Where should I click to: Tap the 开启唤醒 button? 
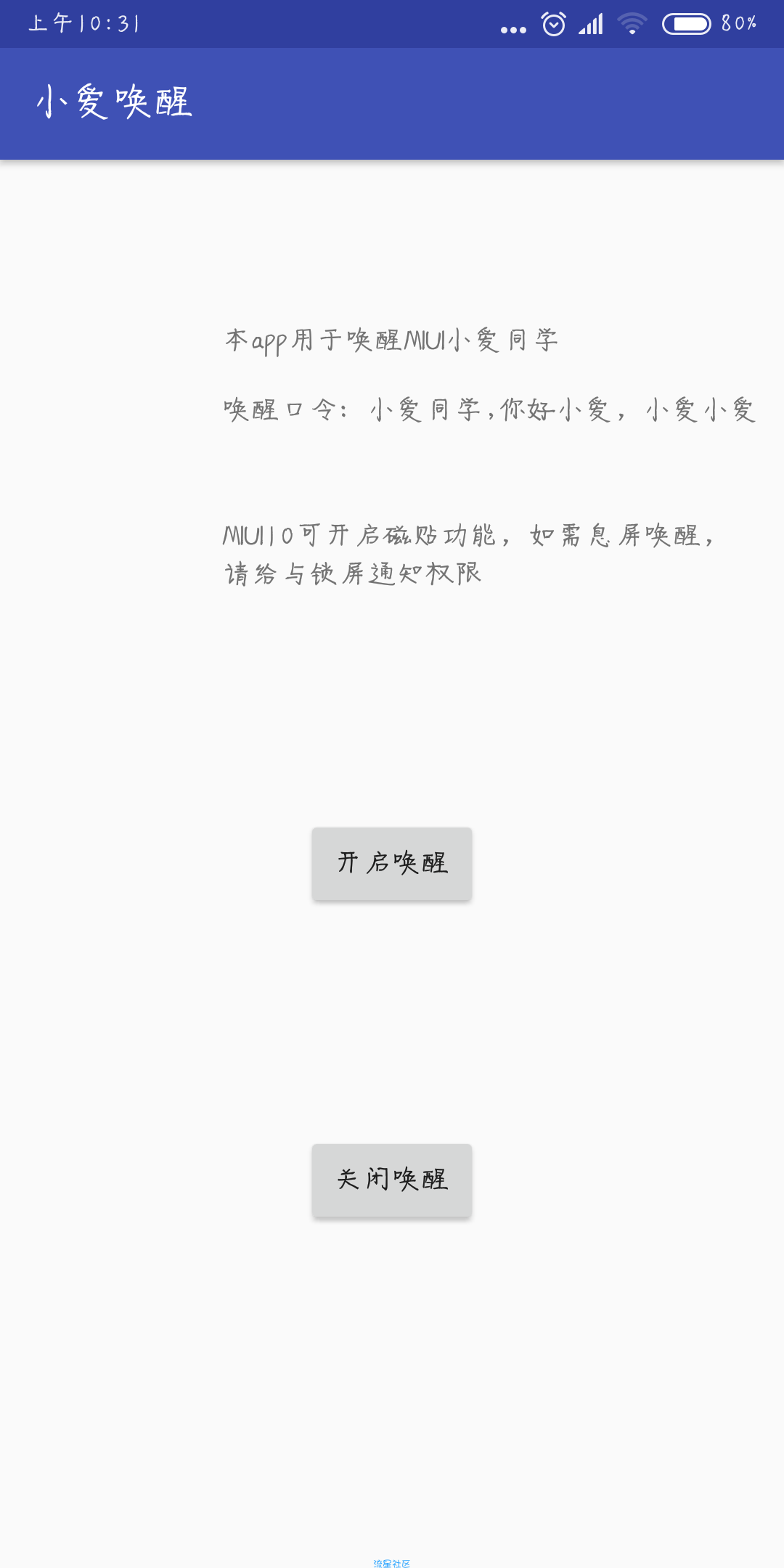(392, 864)
